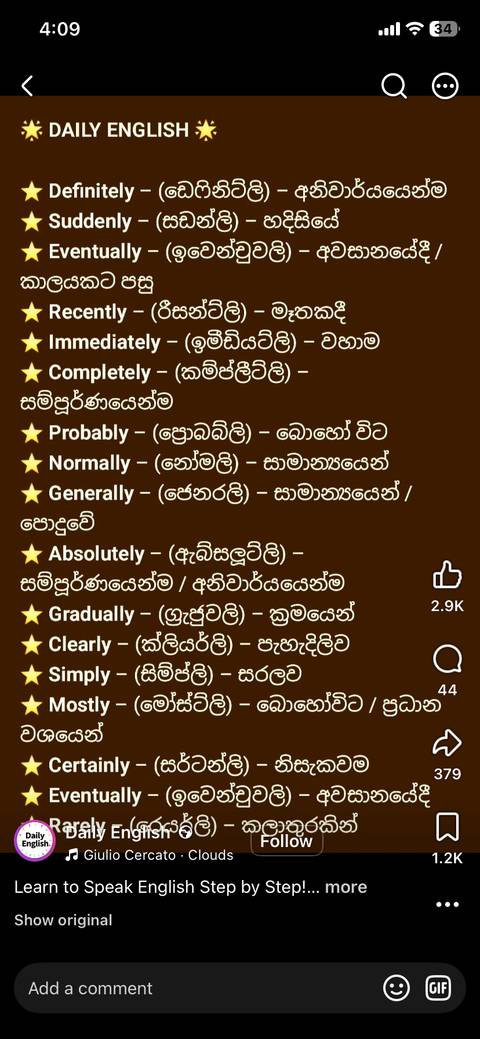The width and height of the screenshot is (480, 1039).
Task: Open the comments speech bubble
Action: pyautogui.click(x=448, y=661)
